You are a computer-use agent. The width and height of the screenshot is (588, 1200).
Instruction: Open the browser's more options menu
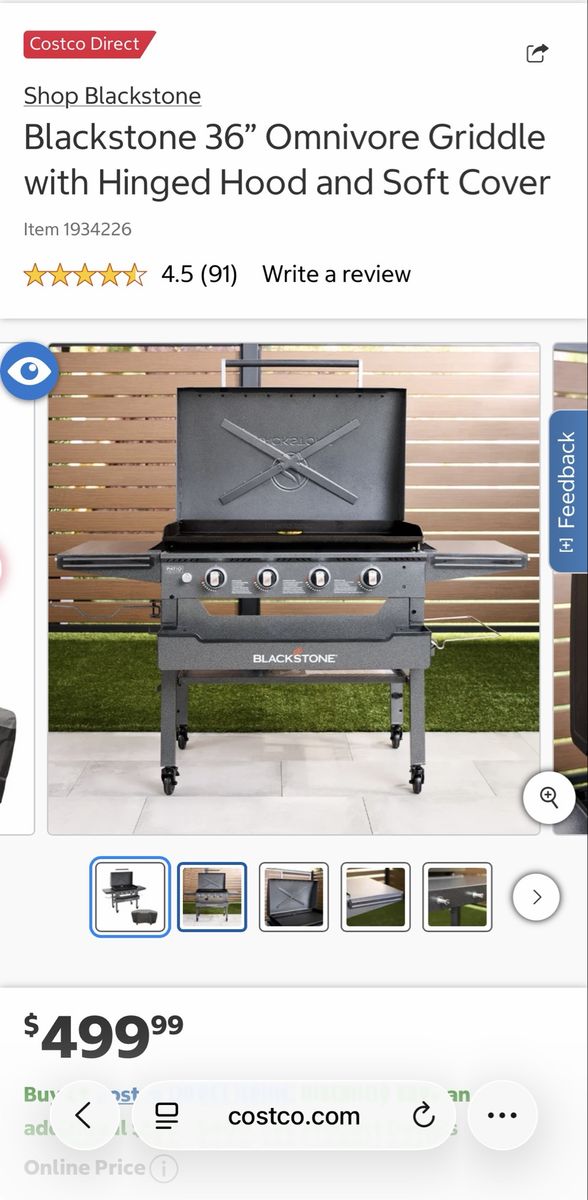502,1115
